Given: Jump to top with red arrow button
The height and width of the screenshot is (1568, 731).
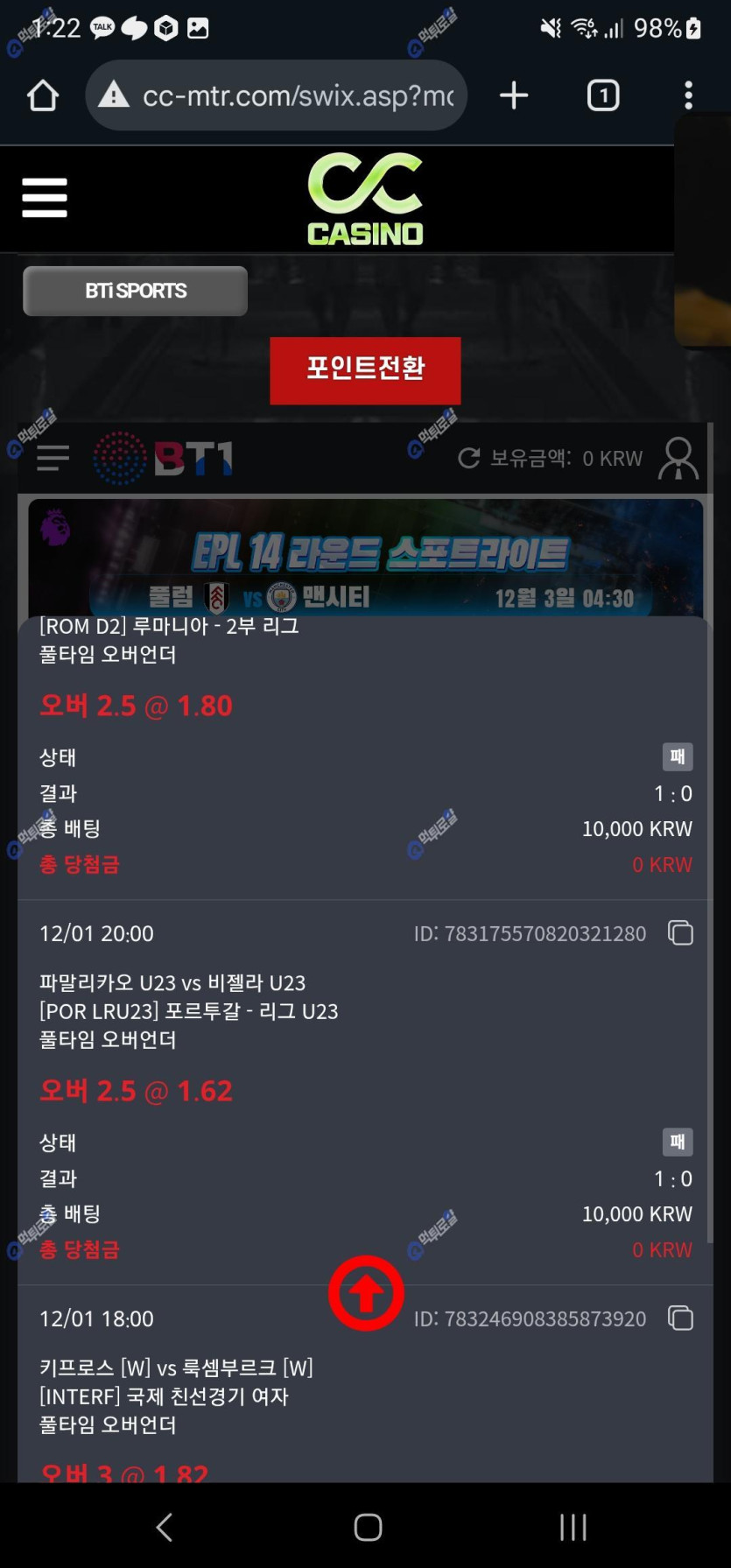Looking at the screenshot, I should [366, 1293].
